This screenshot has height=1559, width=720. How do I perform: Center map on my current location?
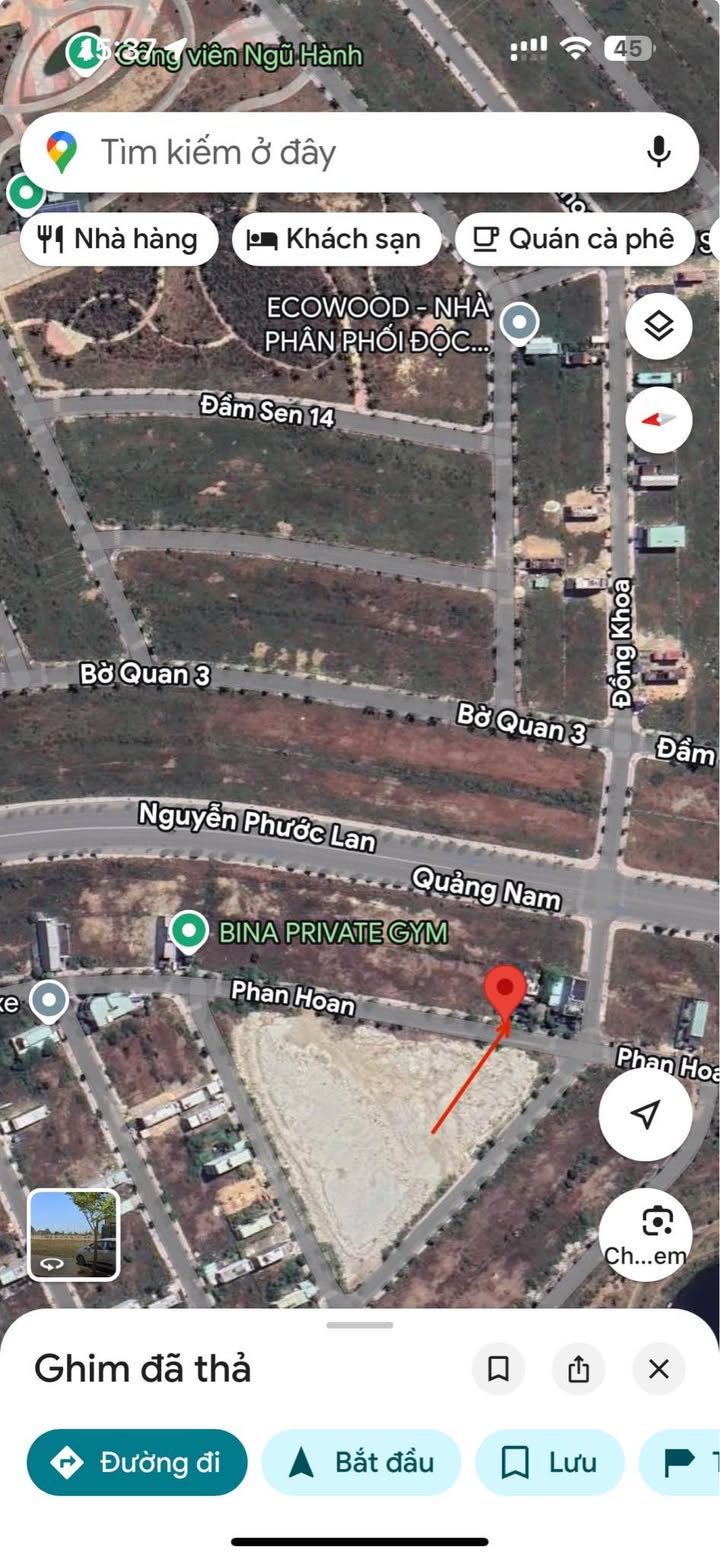646,1114
